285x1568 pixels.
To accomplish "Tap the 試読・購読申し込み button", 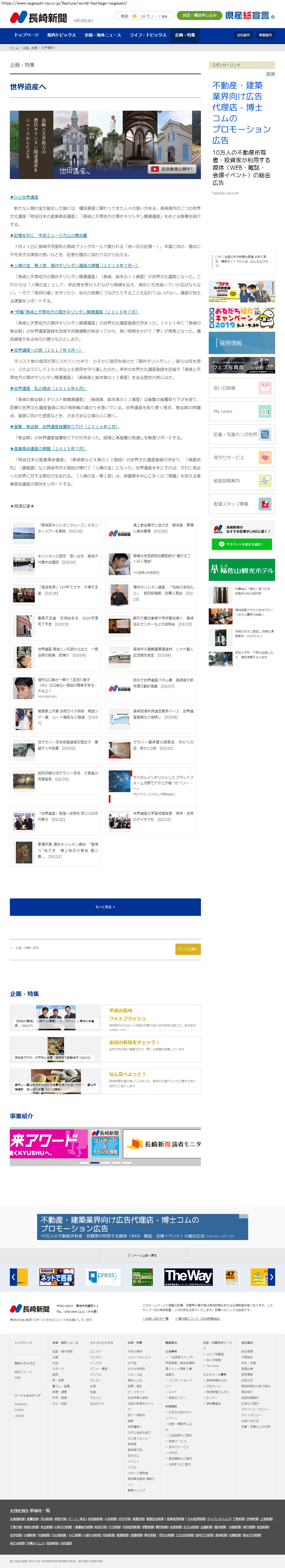I will click(x=200, y=15).
